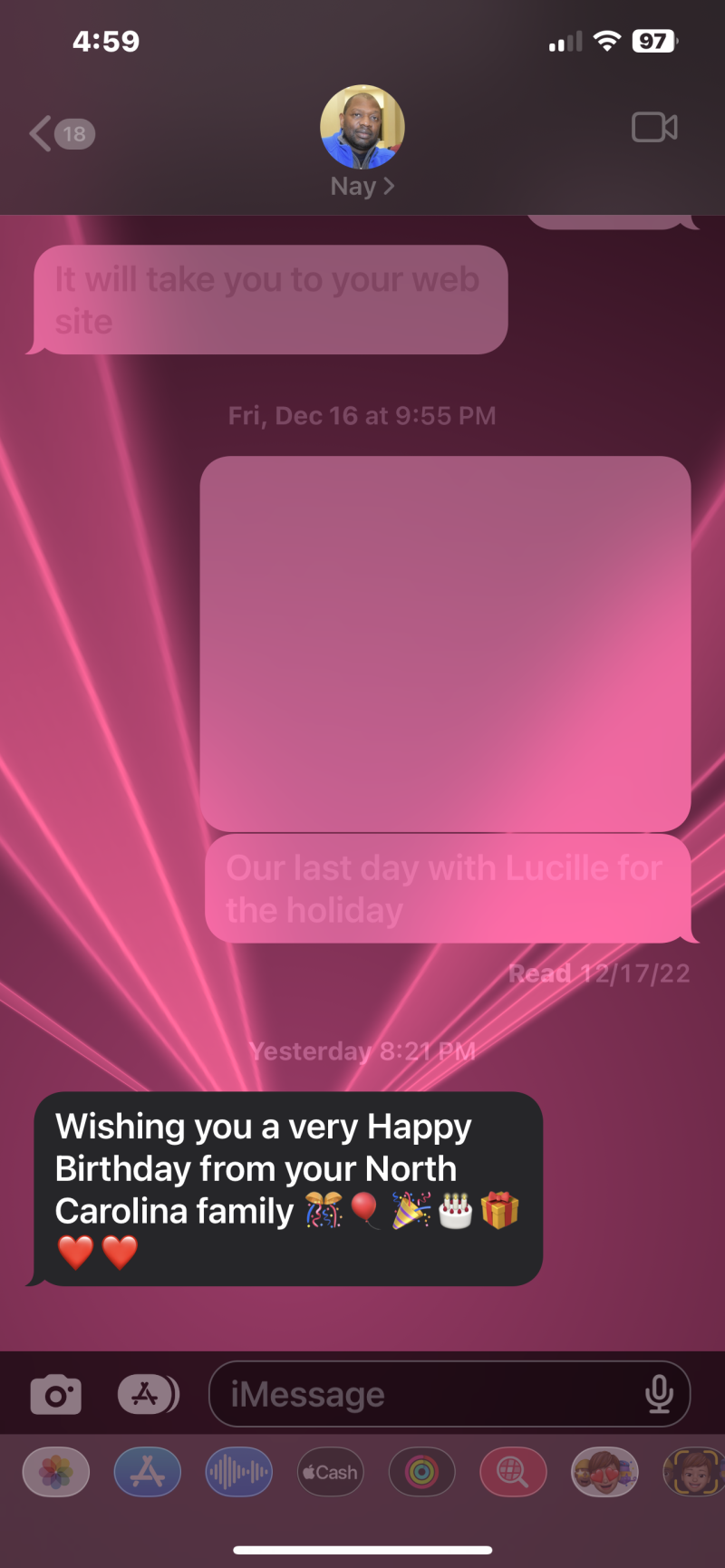
Task: Open the #images search app
Action: point(513,1472)
